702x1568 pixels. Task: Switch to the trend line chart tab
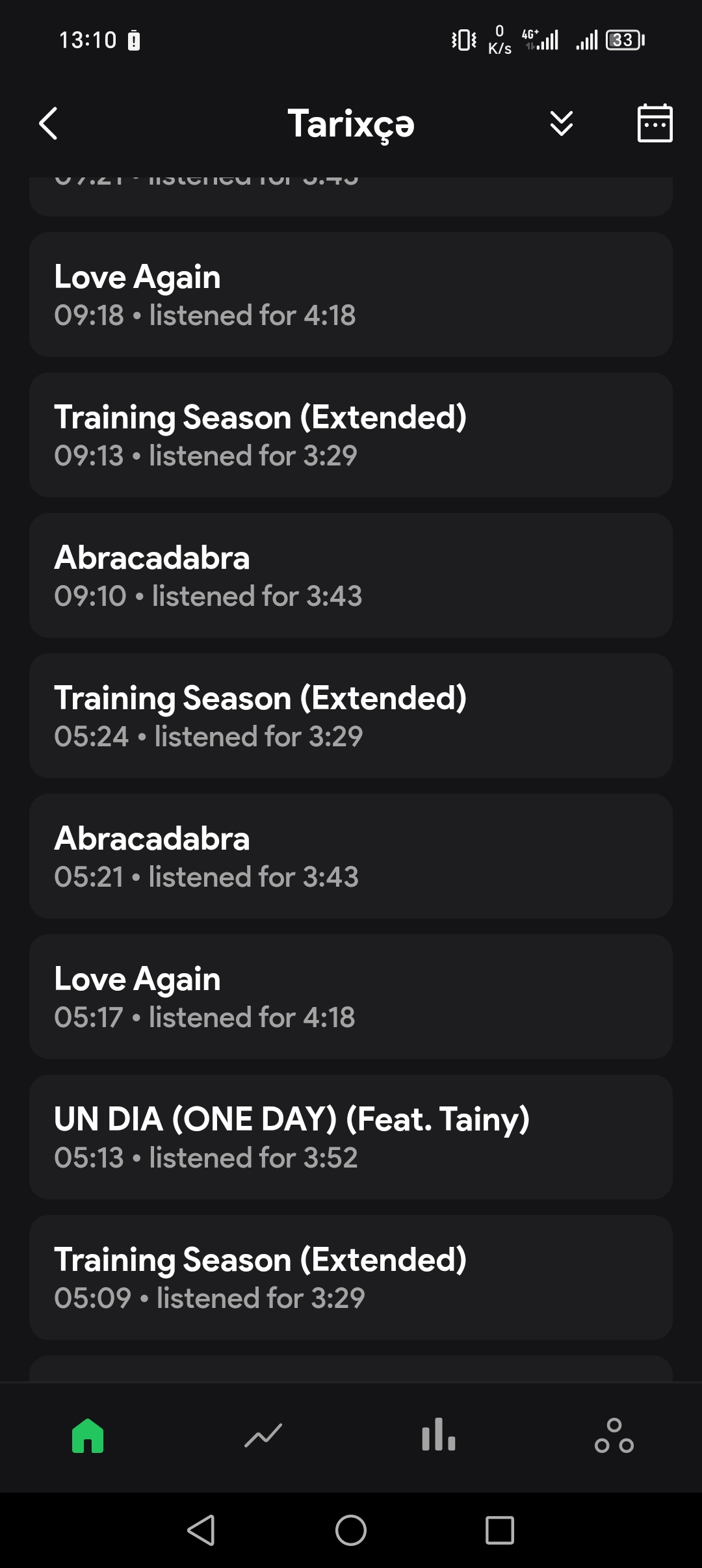pyautogui.click(x=263, y=1435)
